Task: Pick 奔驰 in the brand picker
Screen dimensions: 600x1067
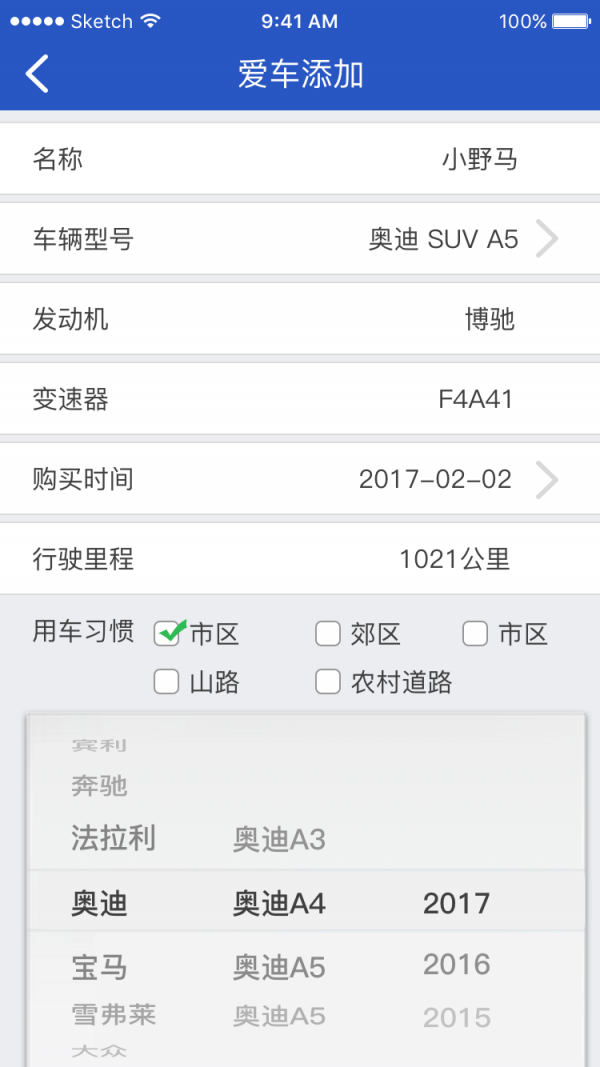Action: [x=99, y=786]
